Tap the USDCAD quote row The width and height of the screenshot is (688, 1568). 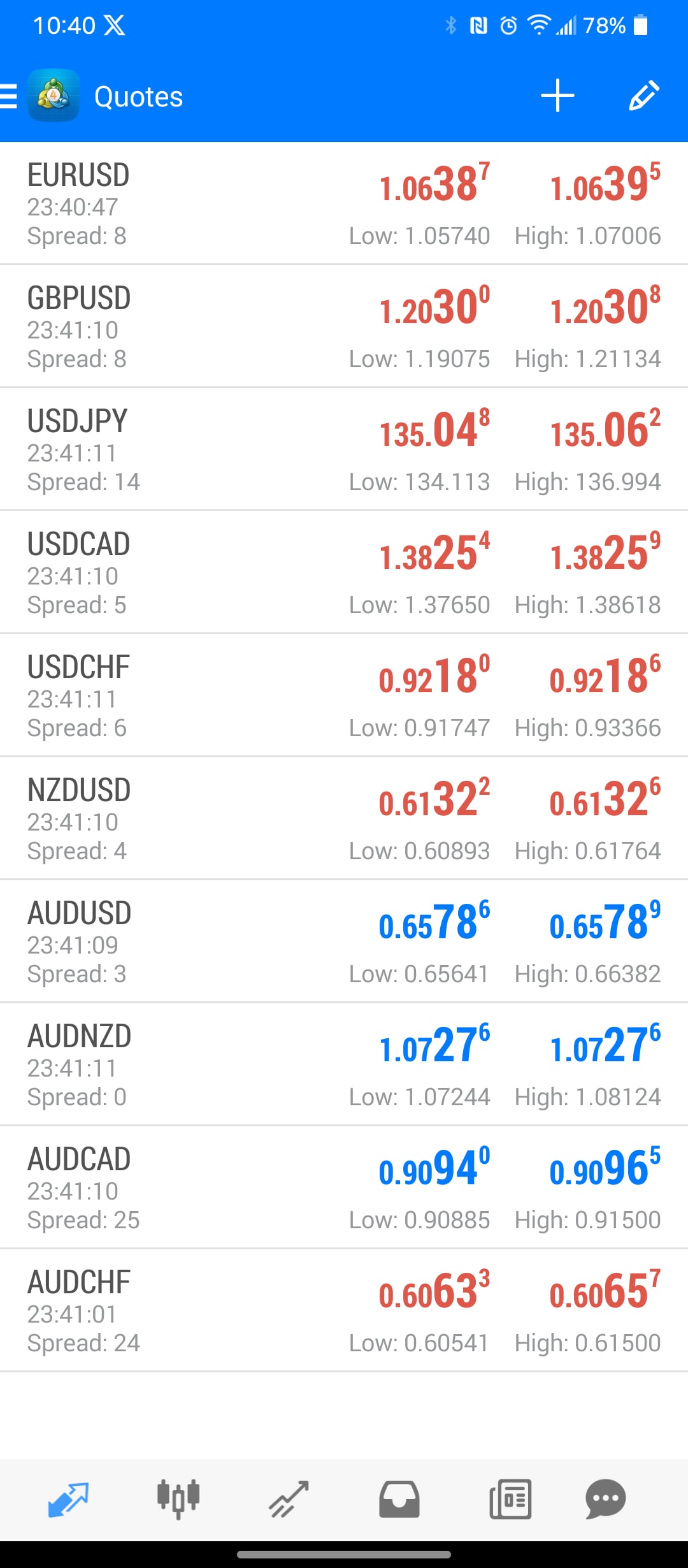click(344, 572)
